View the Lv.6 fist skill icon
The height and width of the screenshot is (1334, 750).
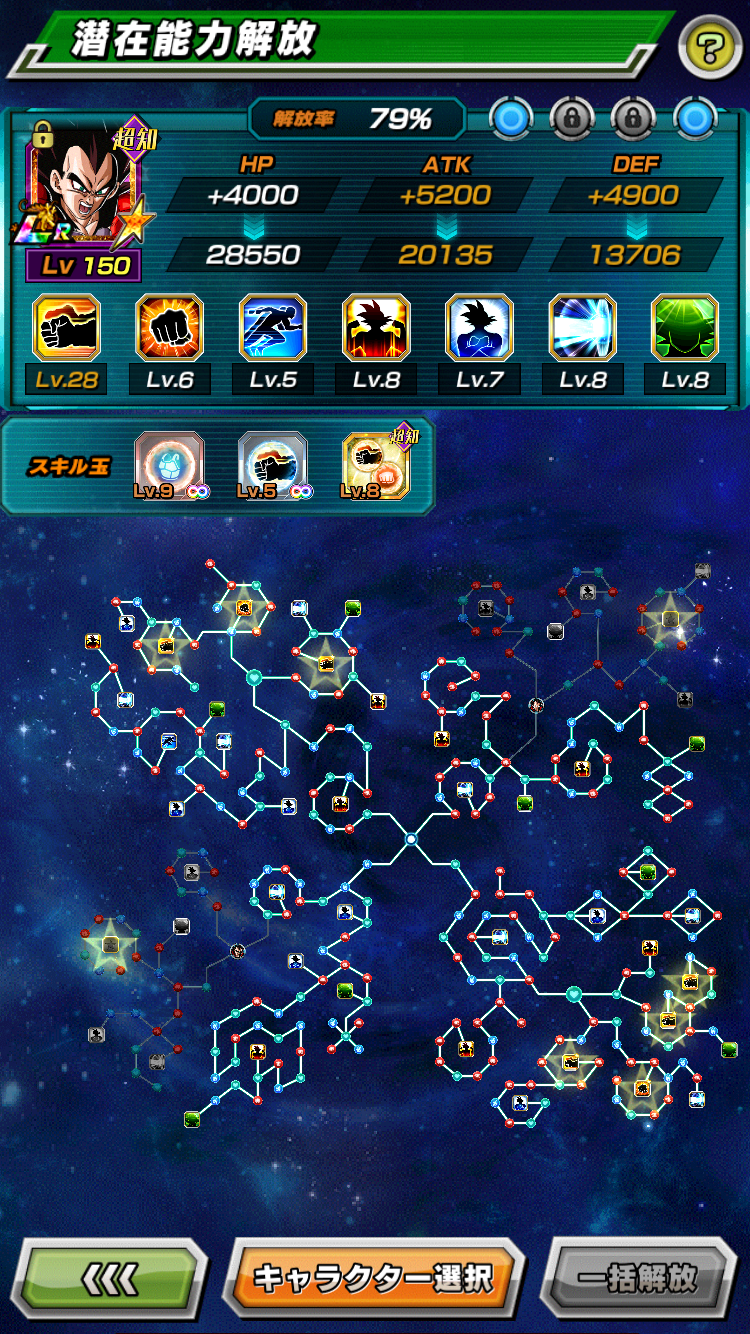coord(169,327)
